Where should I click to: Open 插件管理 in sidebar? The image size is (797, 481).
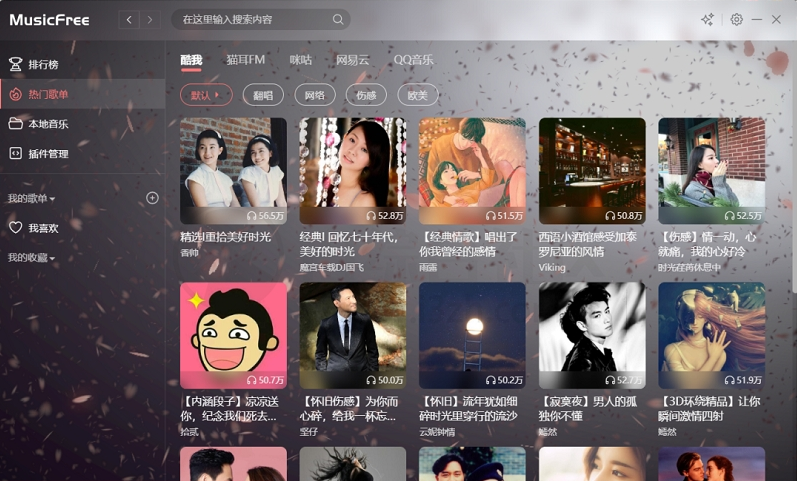click(48, 154)
